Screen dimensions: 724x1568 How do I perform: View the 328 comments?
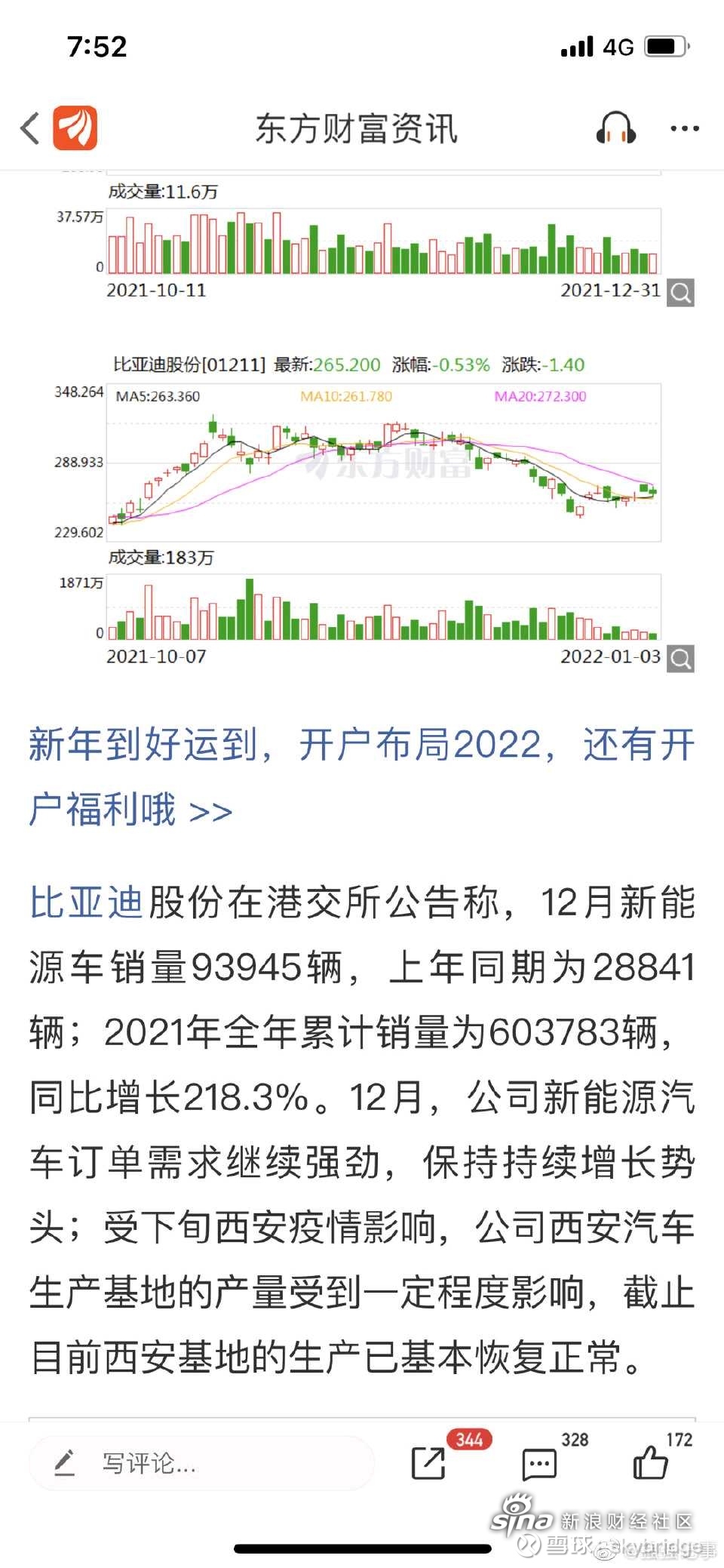pos(538,1464)
